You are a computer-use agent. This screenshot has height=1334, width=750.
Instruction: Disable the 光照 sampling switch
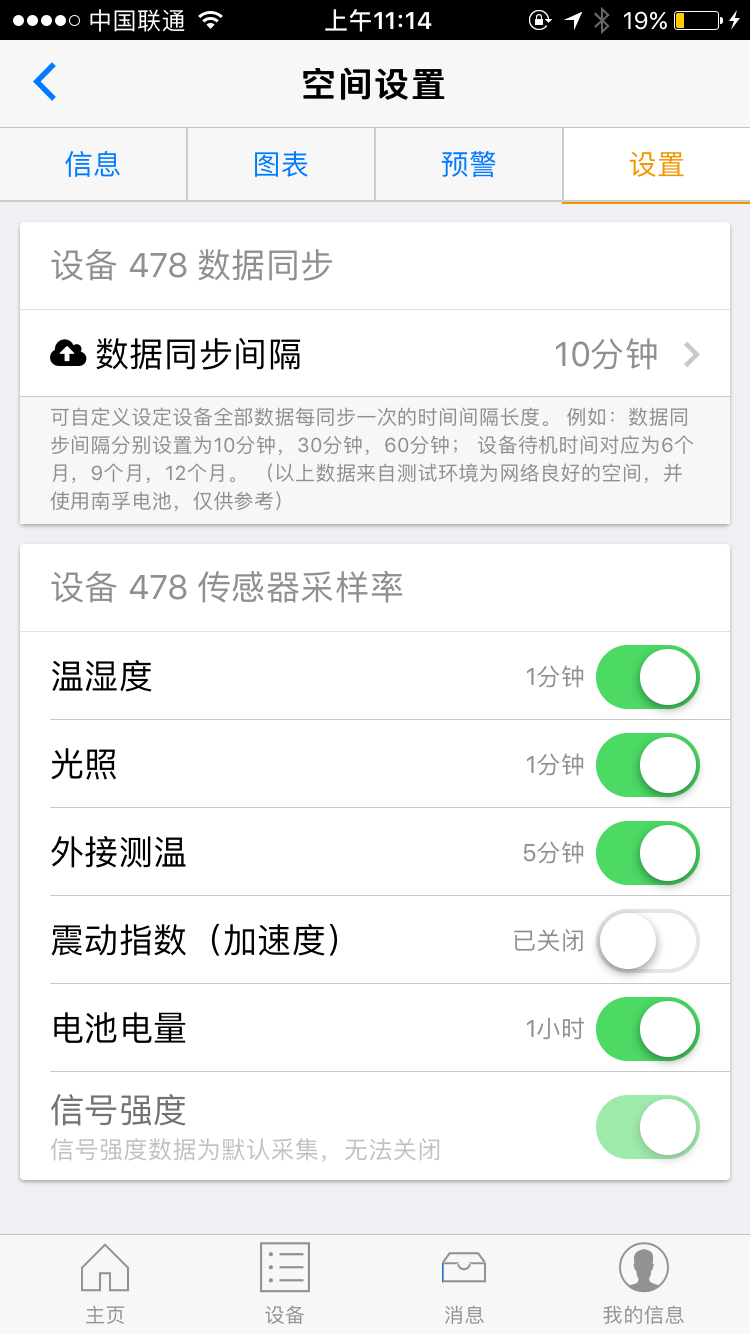pyautogui.click(x=647, y=765)
